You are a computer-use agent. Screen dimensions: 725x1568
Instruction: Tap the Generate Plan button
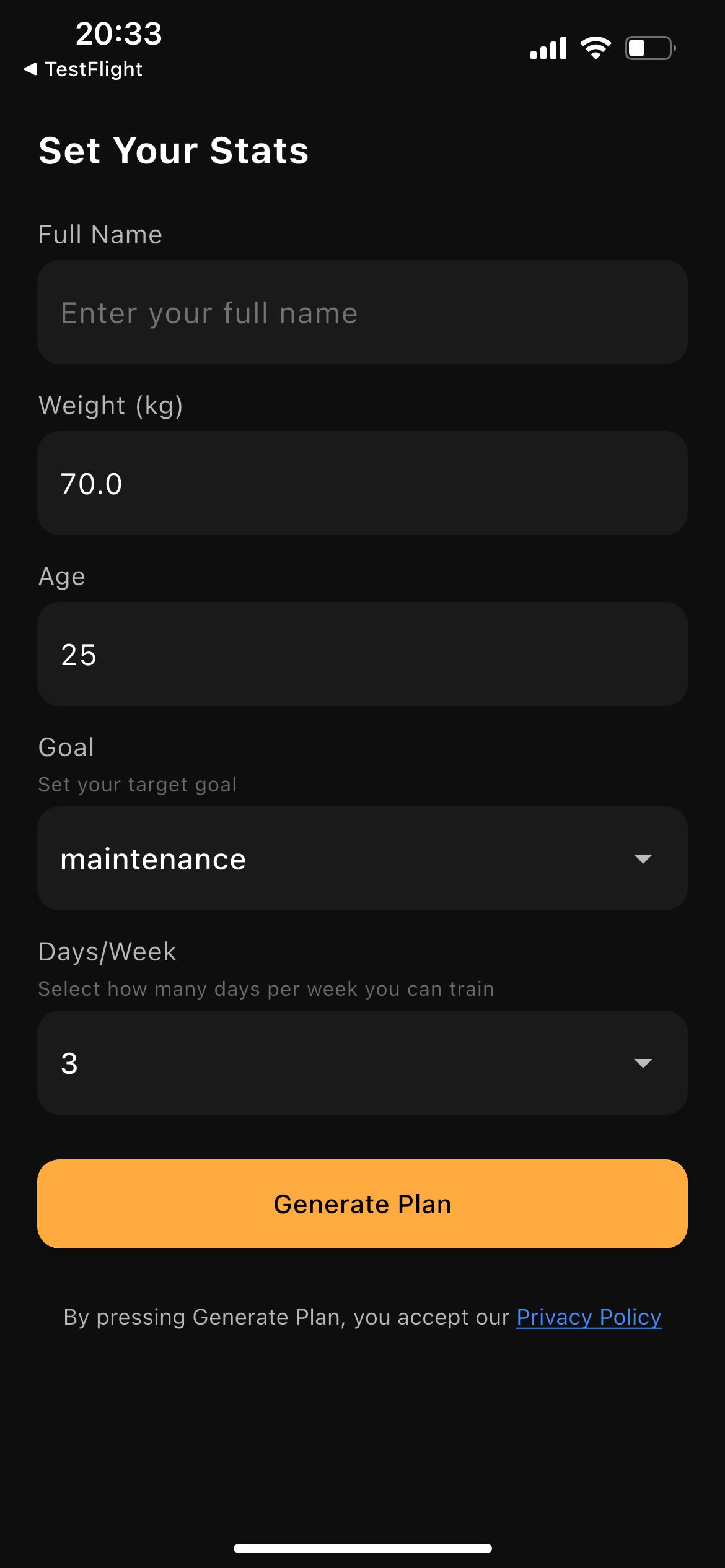coord(362,1204)
